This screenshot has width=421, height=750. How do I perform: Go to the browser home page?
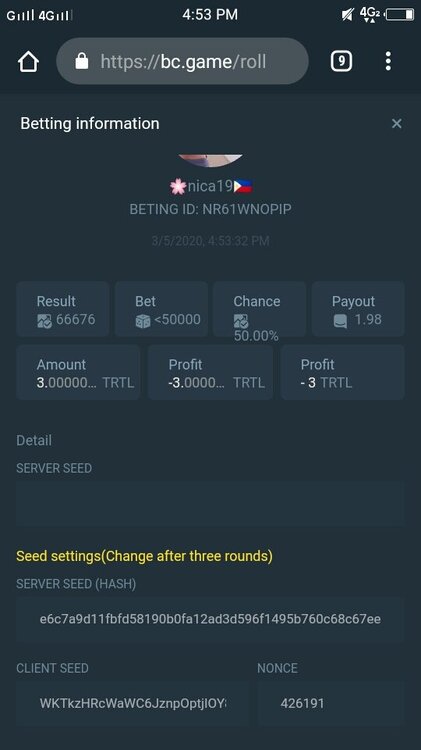28,61
